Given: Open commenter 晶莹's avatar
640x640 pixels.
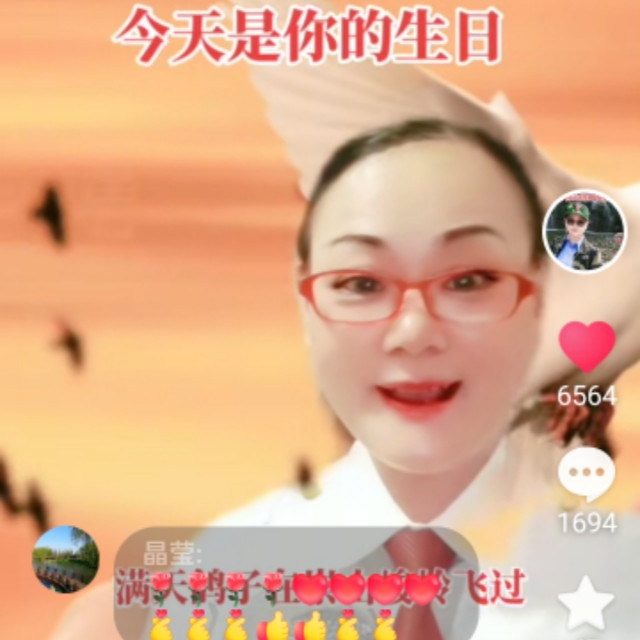Looking at the screenshot, I should 66,559.
